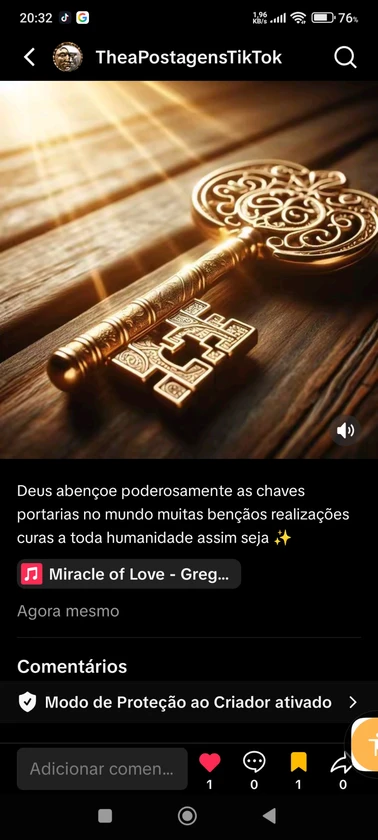Go back using the top-left arrow
Image resolution: width=378 pixels, height=840 pixels.
(x=29, y=57)
